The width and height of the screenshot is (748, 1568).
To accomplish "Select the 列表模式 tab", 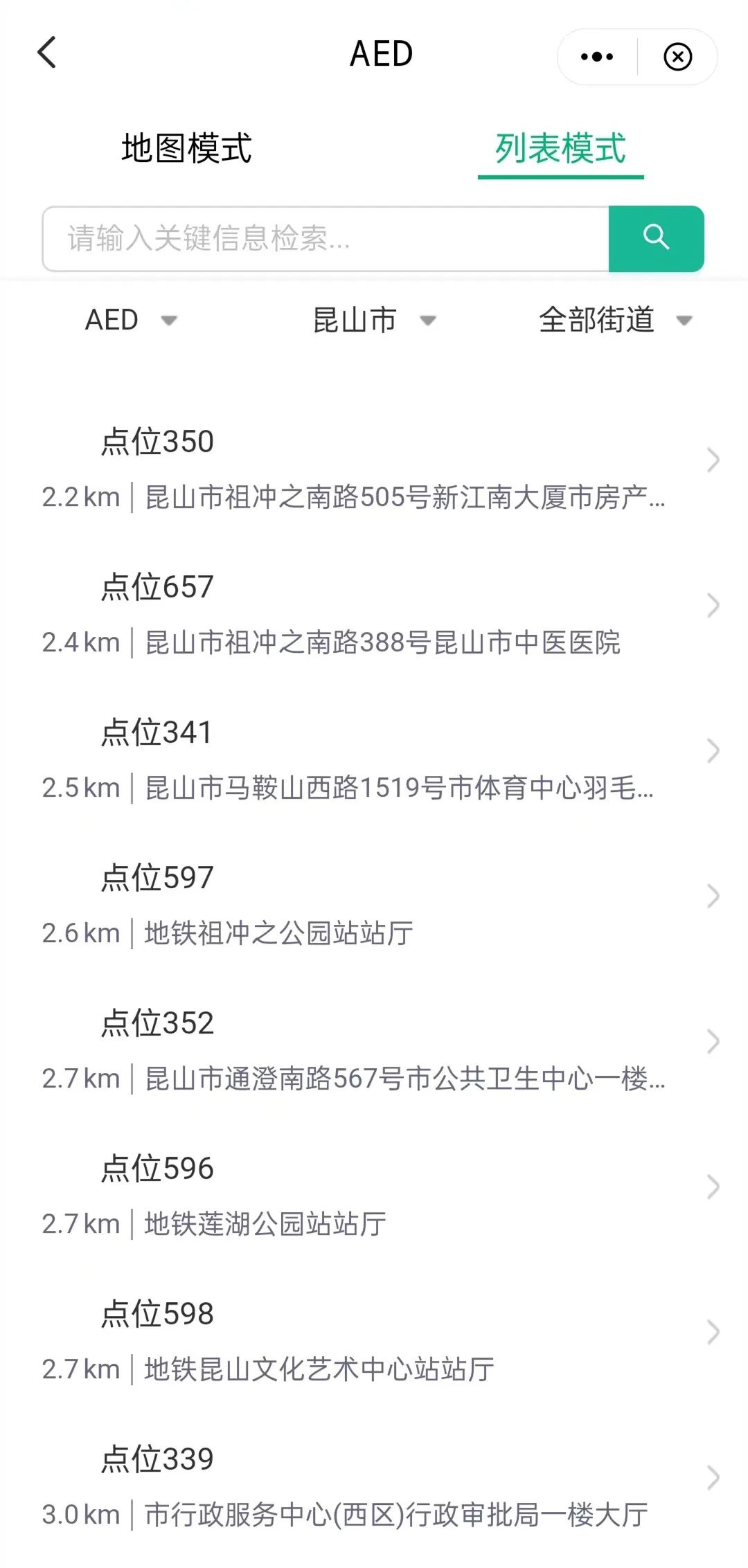I will [560, 148].
